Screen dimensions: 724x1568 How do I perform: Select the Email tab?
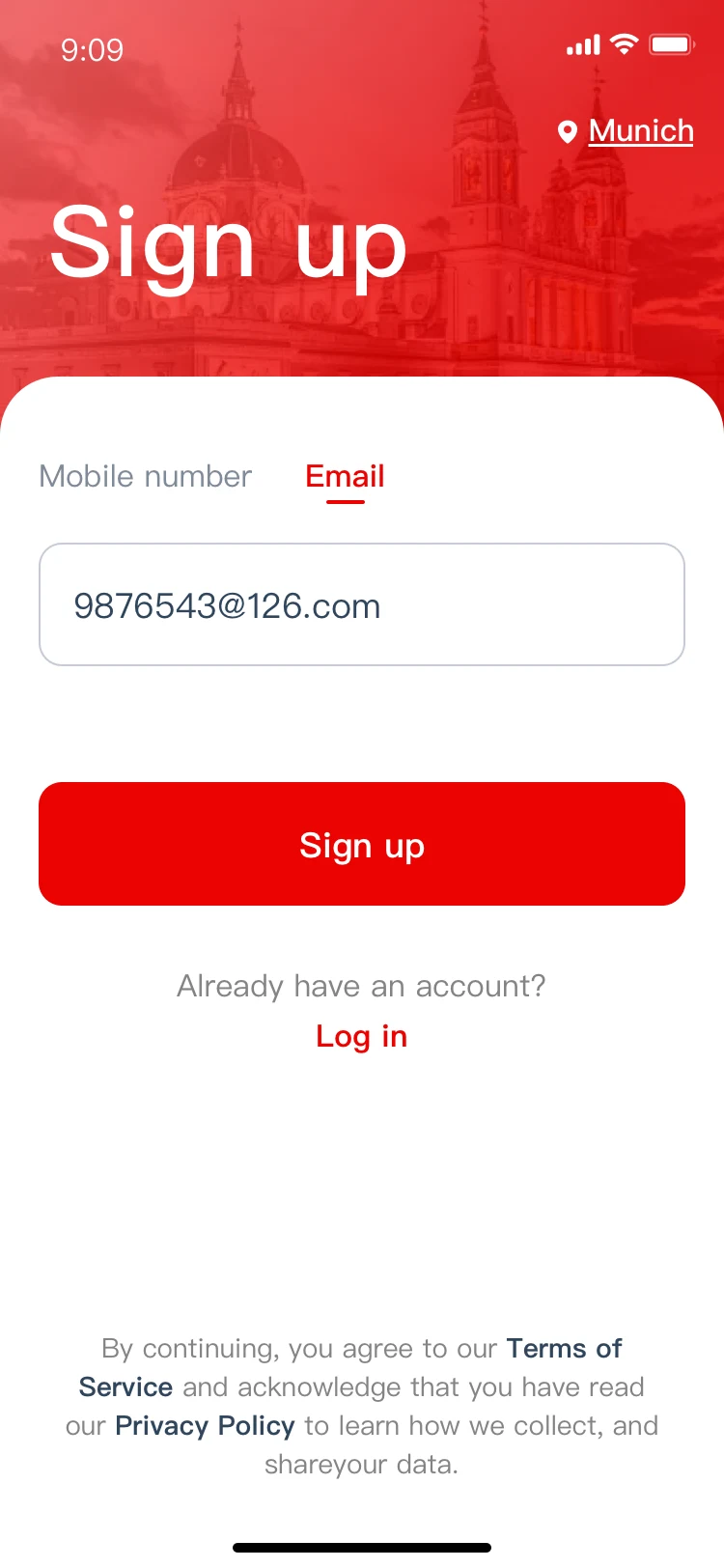coord(345,476)
